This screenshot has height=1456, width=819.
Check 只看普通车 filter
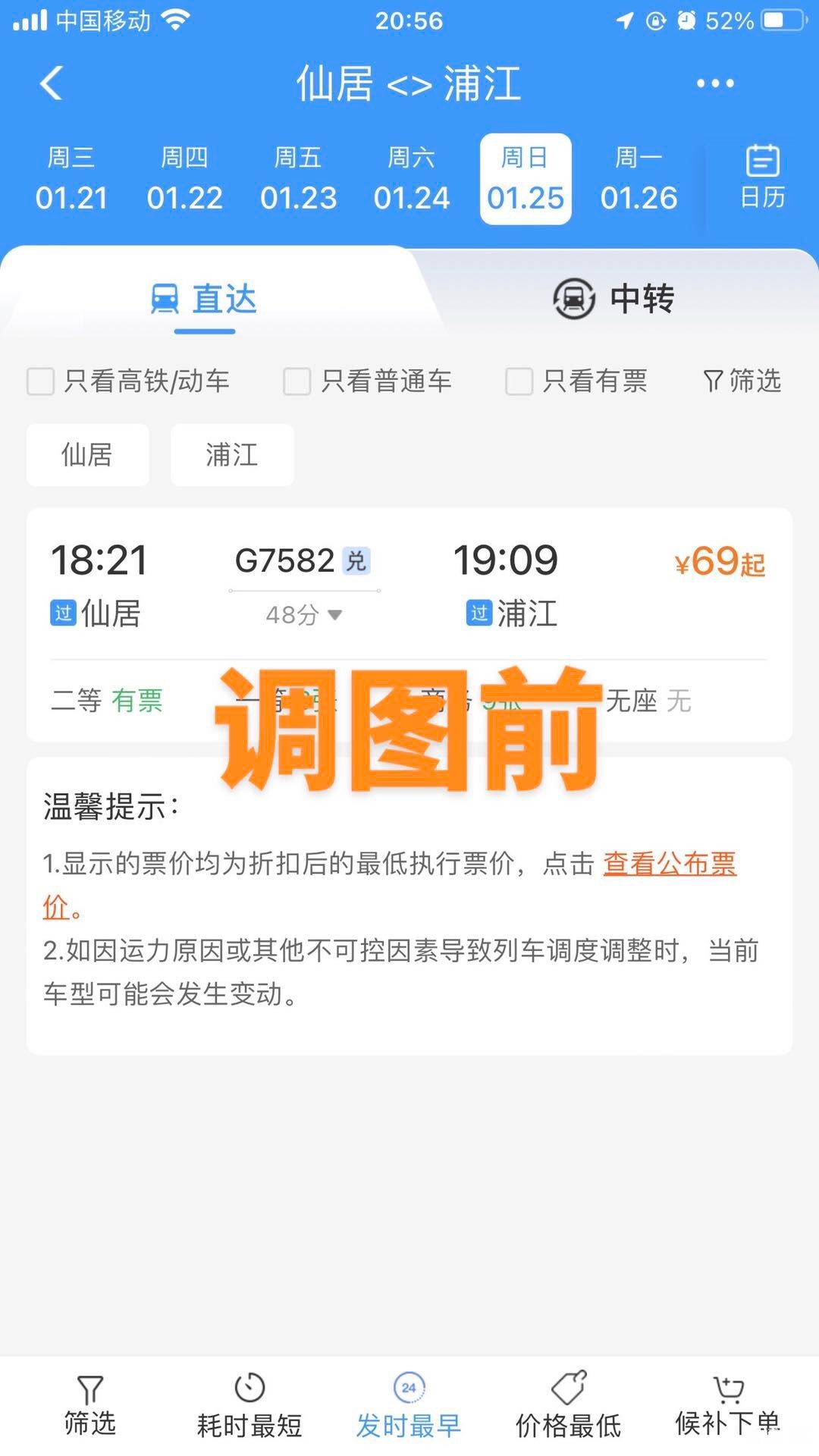297,381
